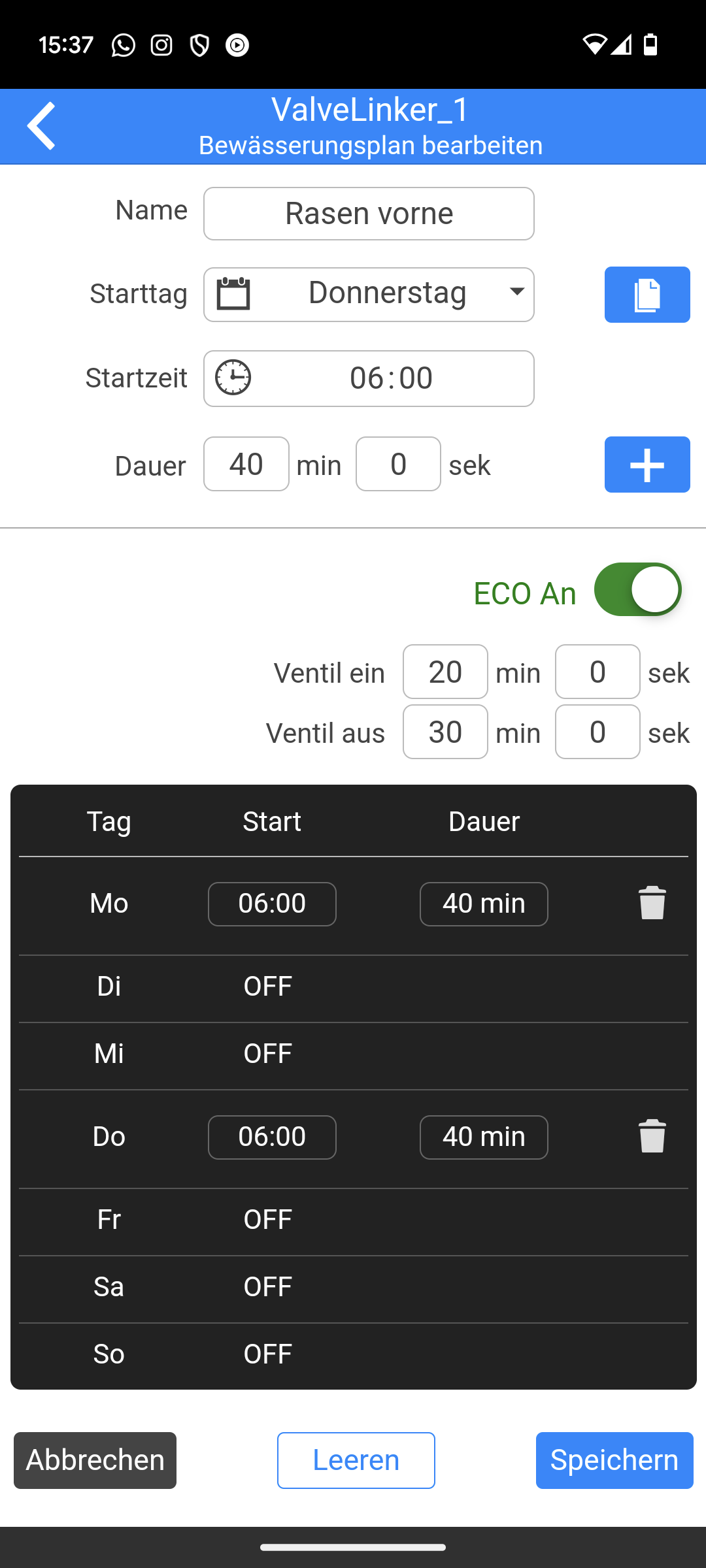Turn off the ECO switch

tap(637, 589)
